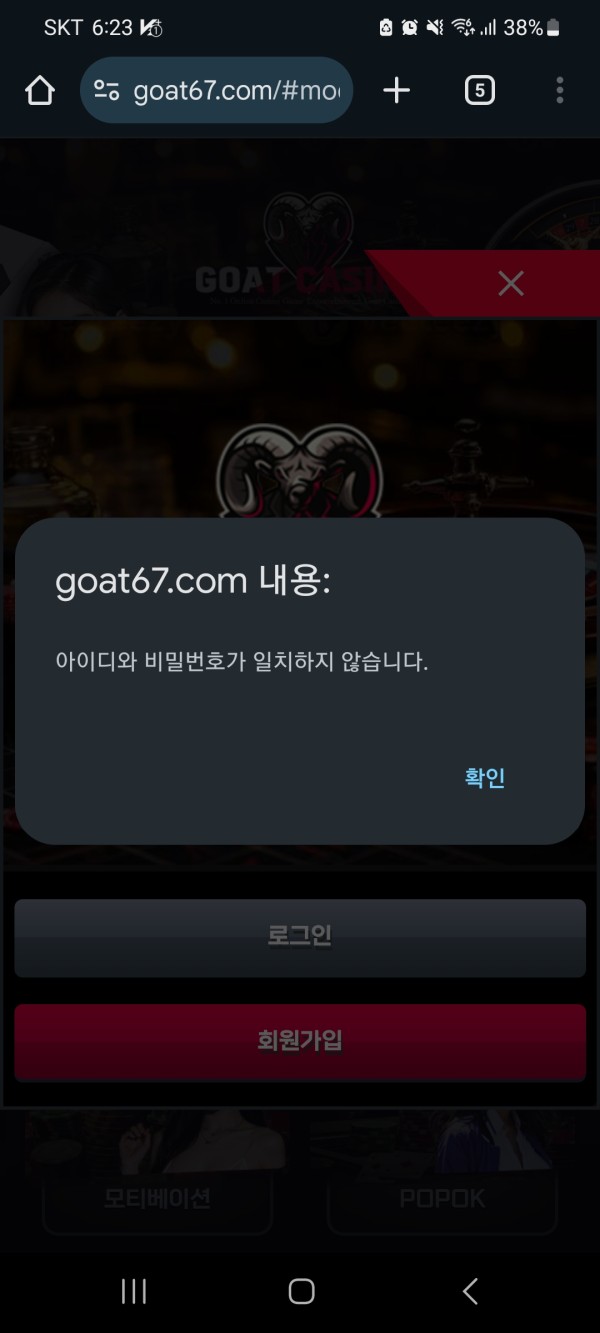Open the tab switcher showing 5 tabs
This screenshot has height=1333, width=600.
pyautogui.click(x=480, y=91)
